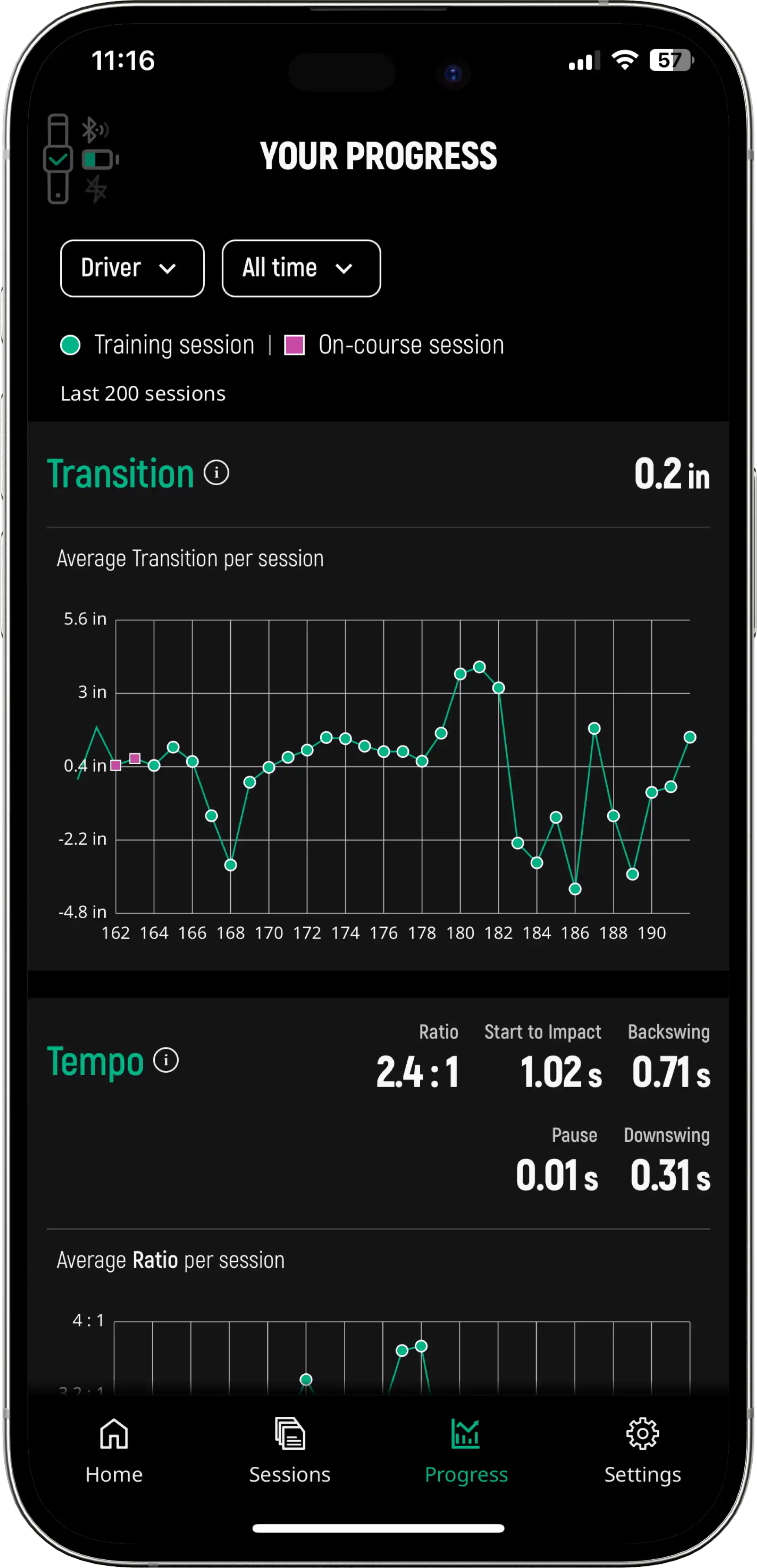Screen dimensions: 757x1568
Task: Open the Settings tab
Action: click(642, 1451)
